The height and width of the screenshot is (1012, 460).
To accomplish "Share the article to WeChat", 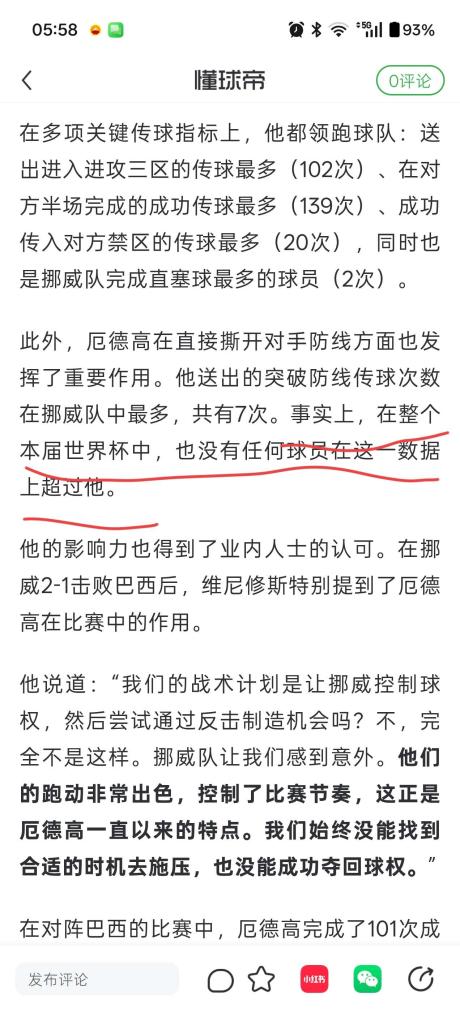I will 367,979.
